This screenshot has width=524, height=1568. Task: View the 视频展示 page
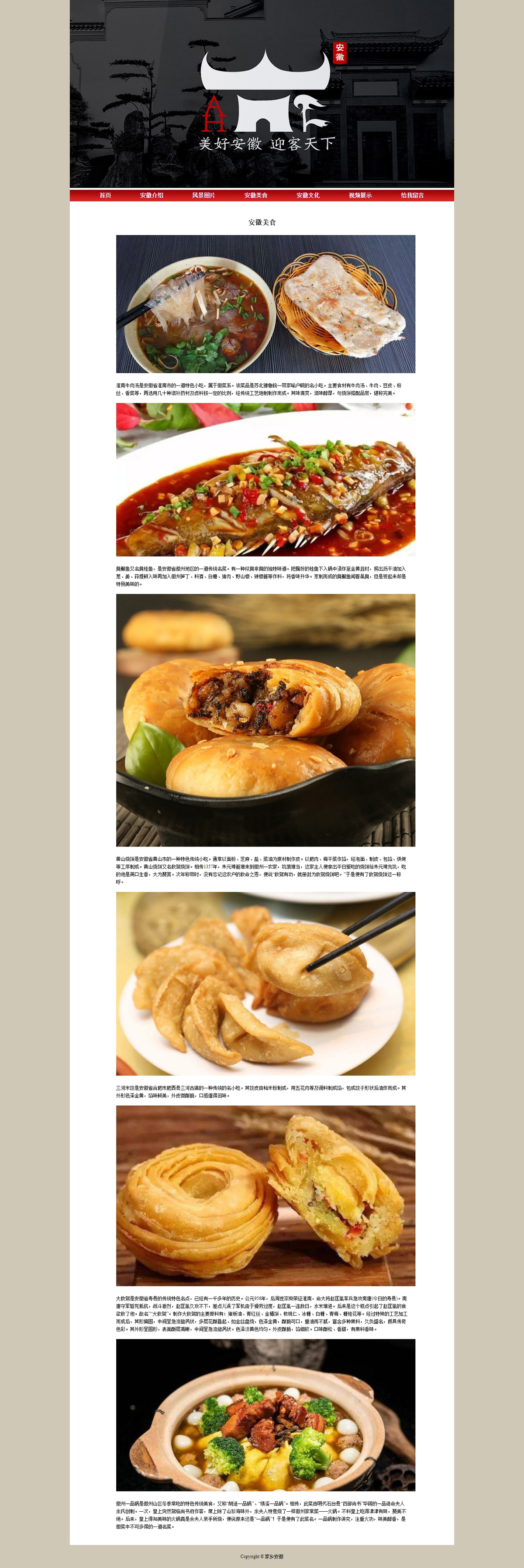pos(360,196)
